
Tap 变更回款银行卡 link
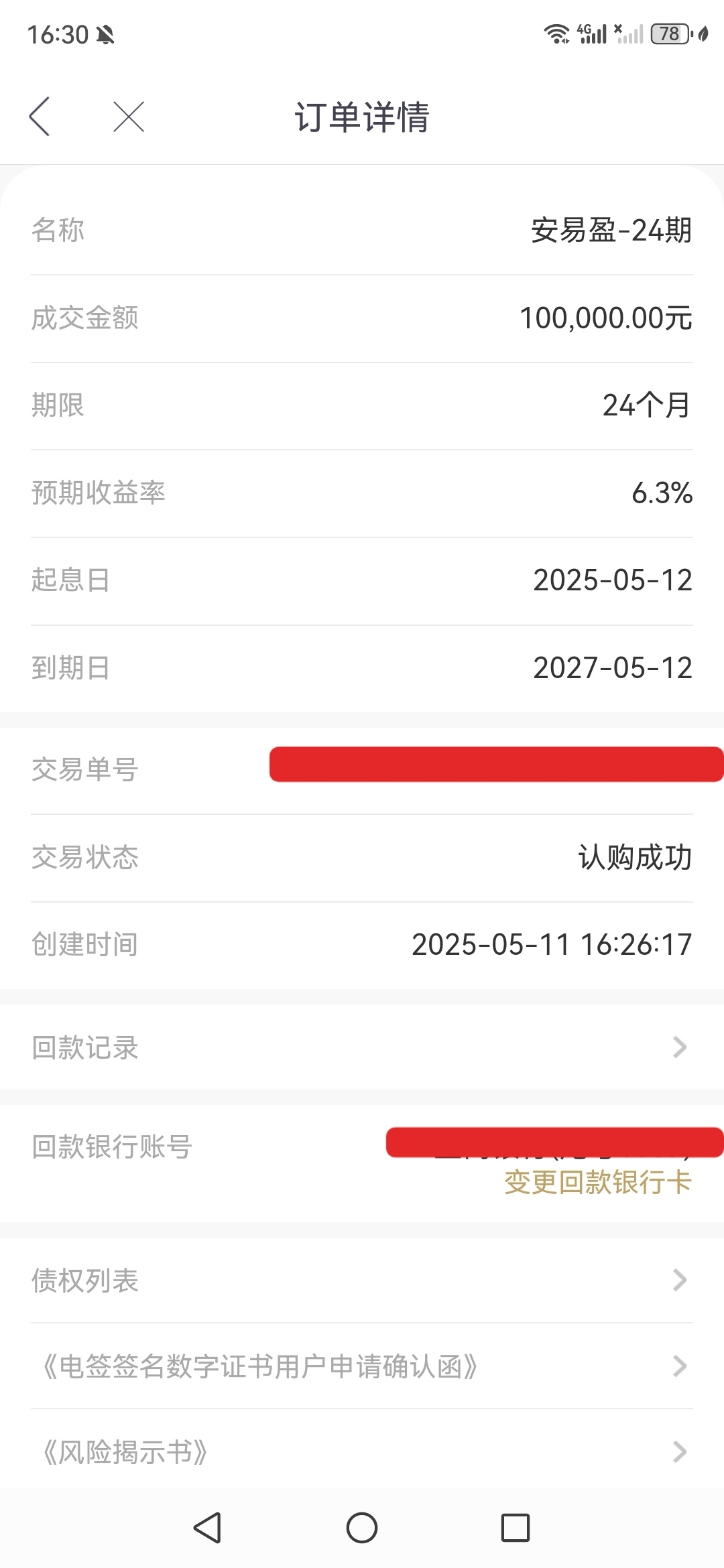[x=597, y=1182]
